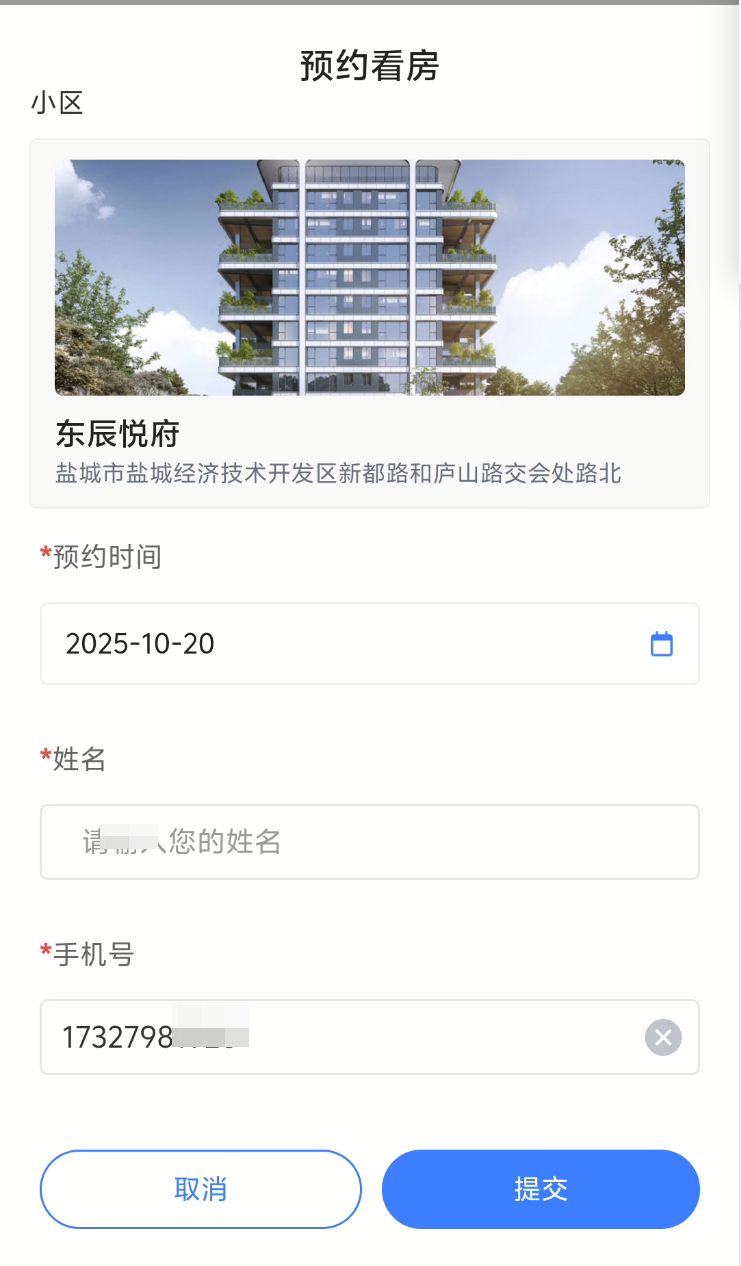Focus the 手机号 phone number field
This screenshot has height=1266, width=741.
tap(340, 1037)
